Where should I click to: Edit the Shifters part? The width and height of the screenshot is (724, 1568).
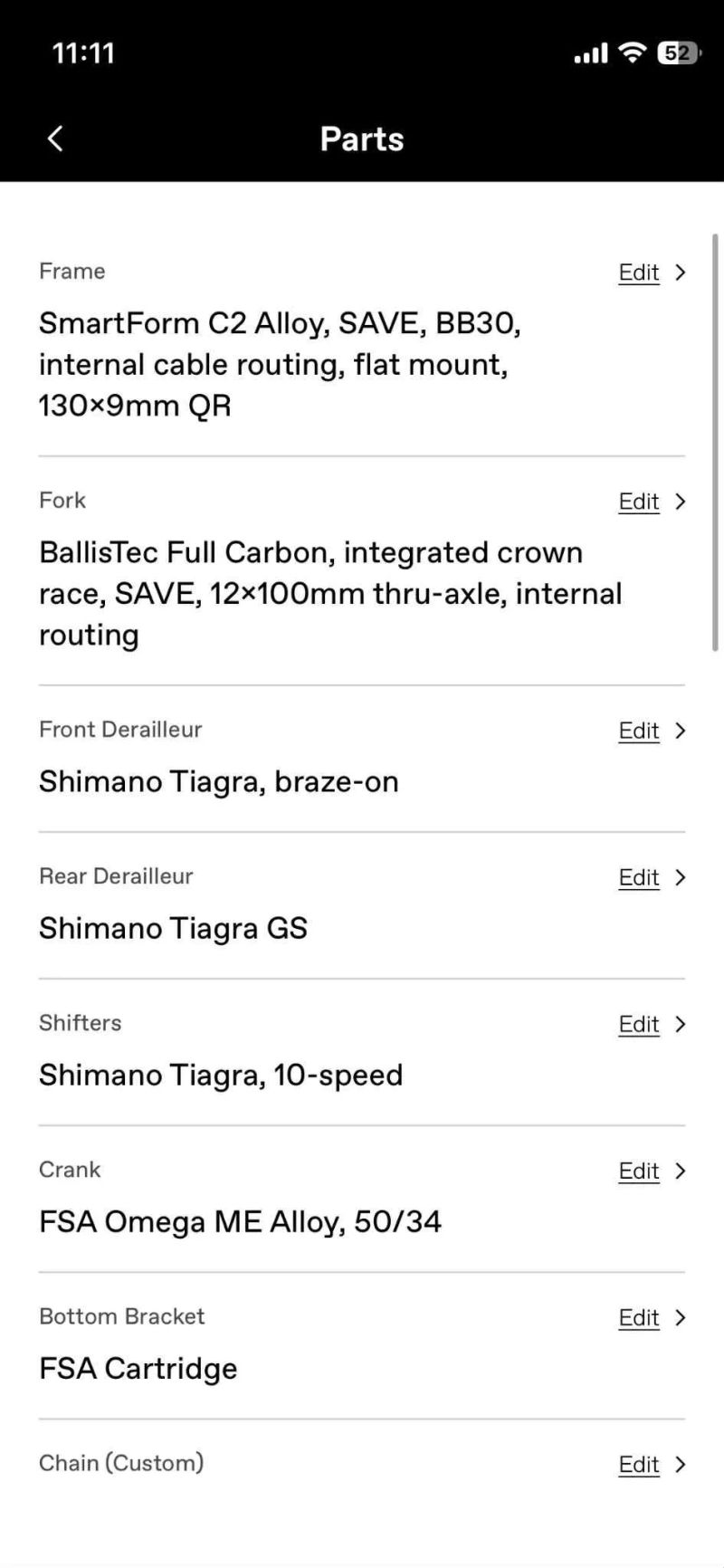pos(639,1024)
